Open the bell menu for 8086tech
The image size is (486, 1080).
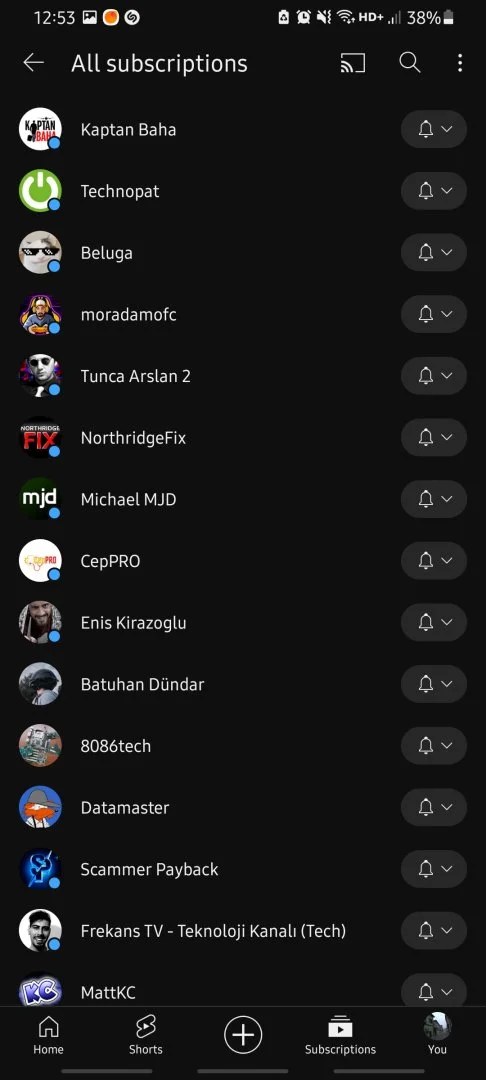coord(434,746)
